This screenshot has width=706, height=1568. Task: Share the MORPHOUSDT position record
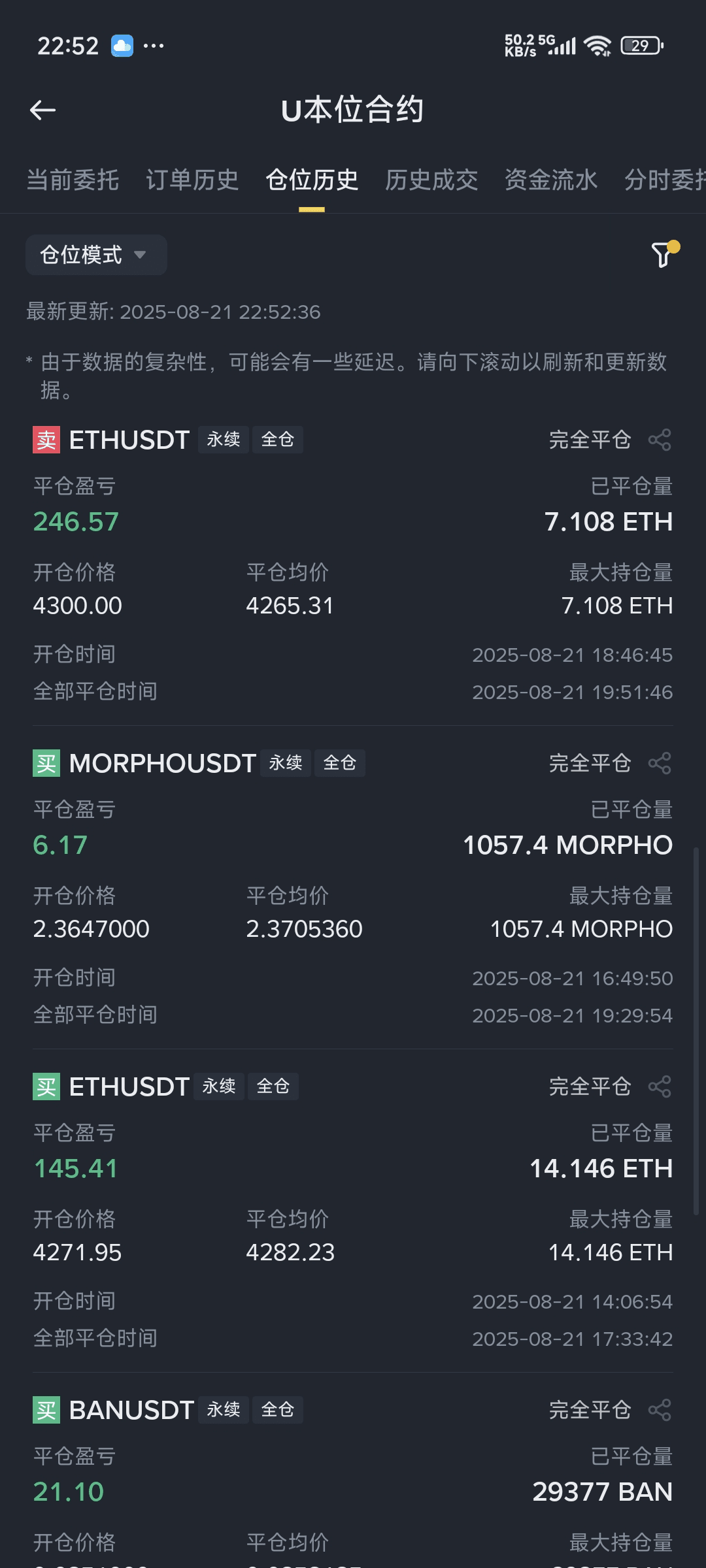coord(660,763)
